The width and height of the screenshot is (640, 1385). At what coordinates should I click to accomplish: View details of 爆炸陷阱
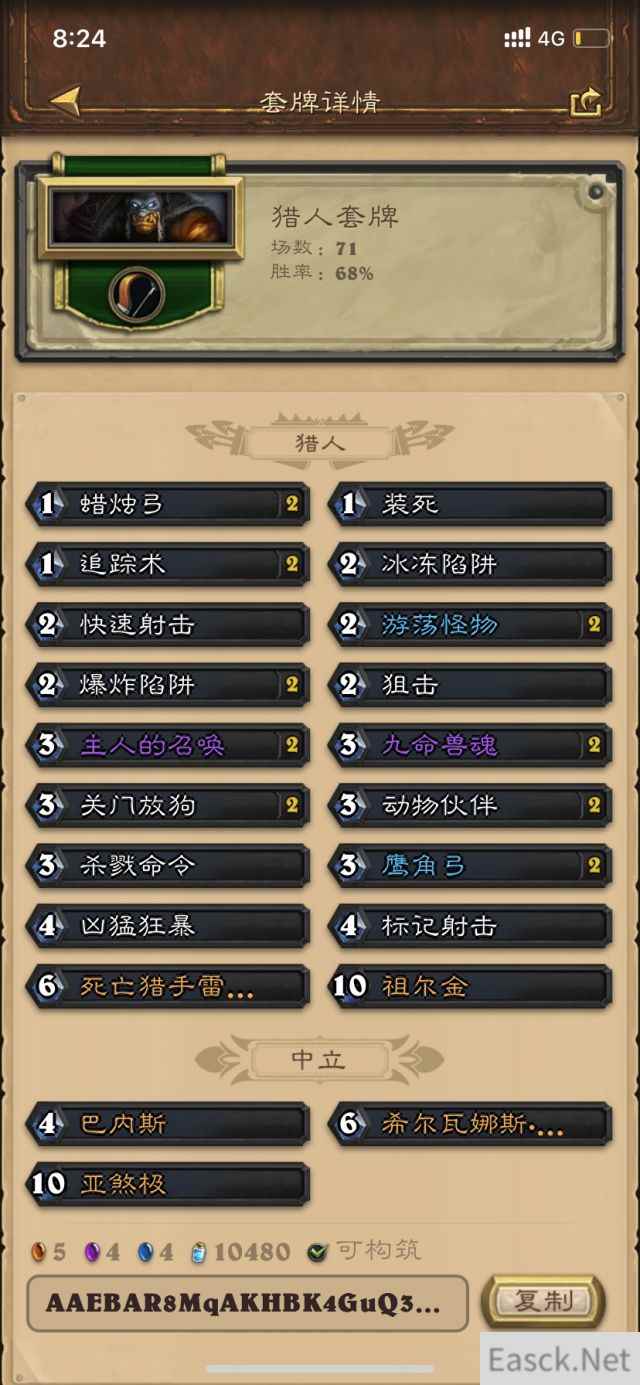pyautogui.click(x=168, y=685)
